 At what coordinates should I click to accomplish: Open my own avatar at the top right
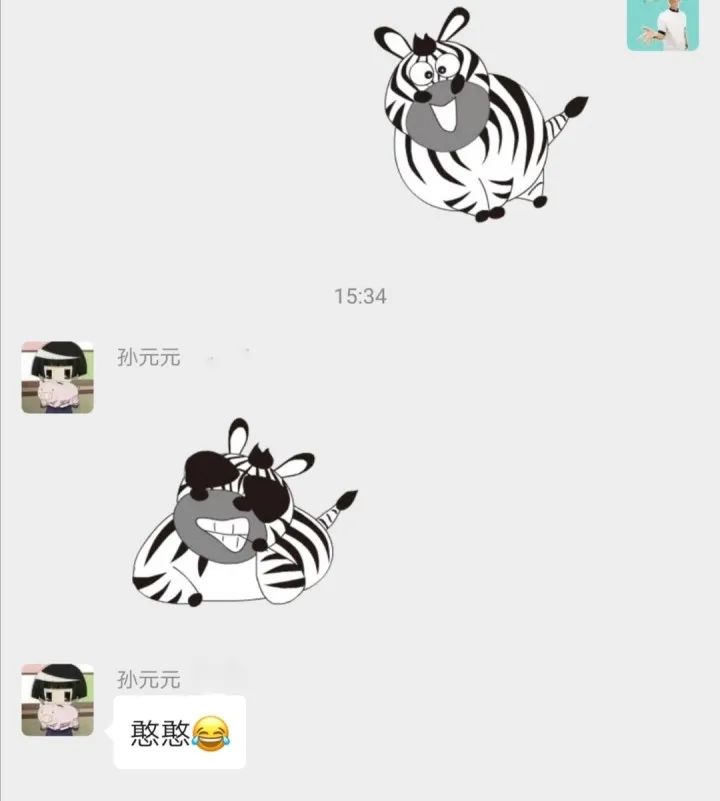pos(662,24)
